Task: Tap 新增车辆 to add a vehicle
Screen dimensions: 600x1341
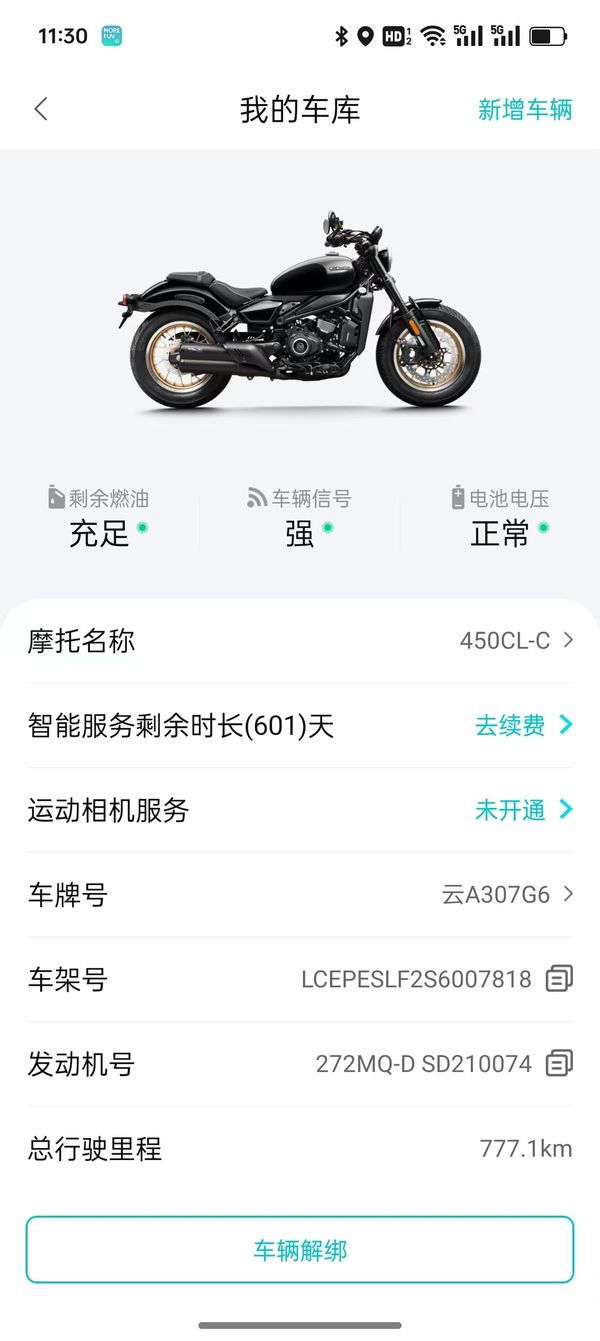Action: (x=524, y=109)
